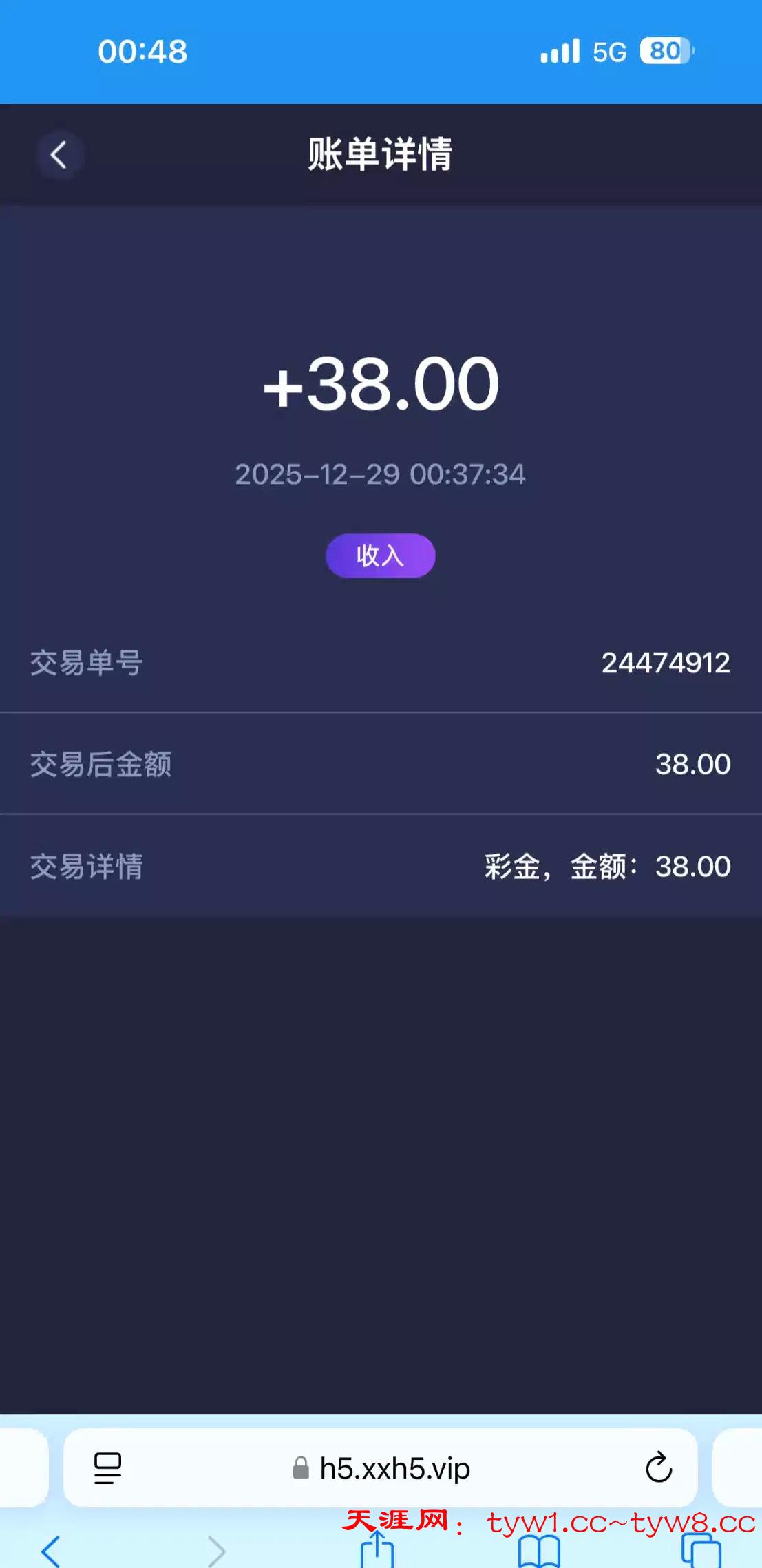
Task: Go back from the 账单详情 page
Action: (59, 155)
